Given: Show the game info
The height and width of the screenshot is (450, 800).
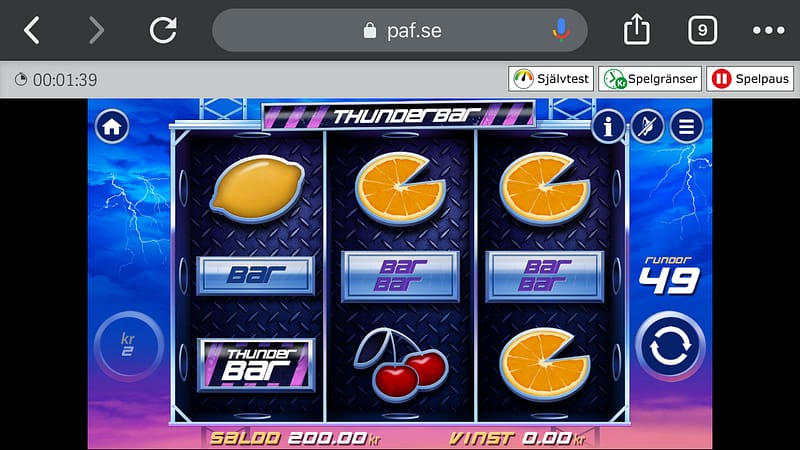Looking at the screenshot, I should pyautogui.click(x=608, y=127).
